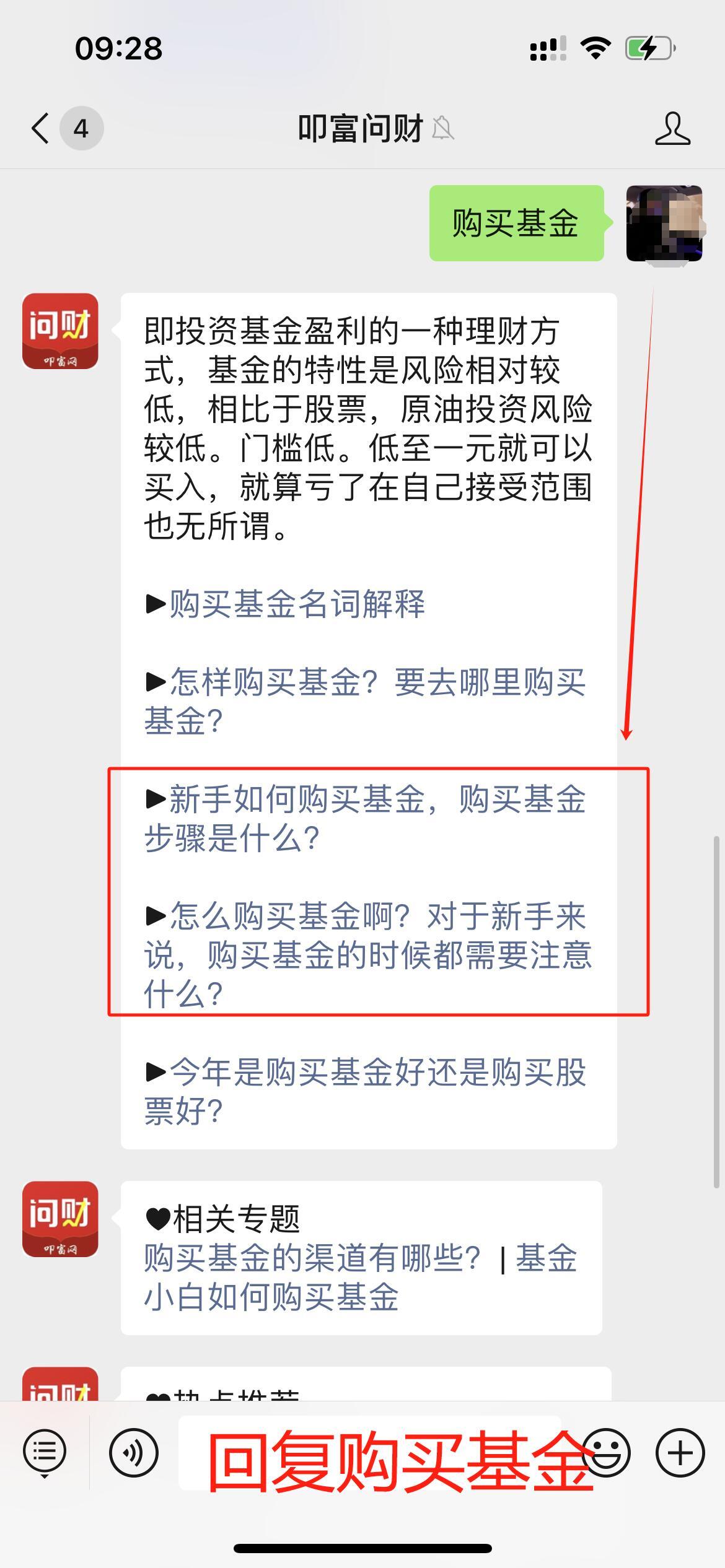Switch to the account menu view
The width and height of the screenshot is (725, 1568).
[45, 1452]
